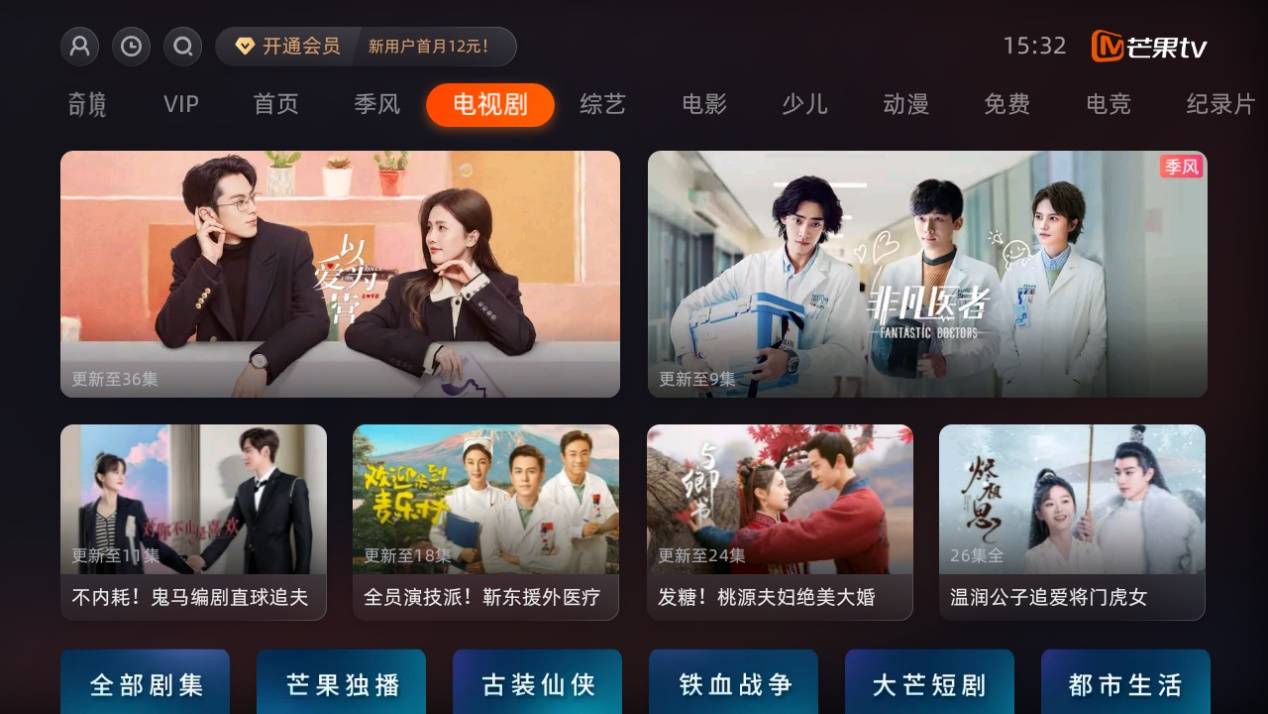The height and width of the screenshot is (714, 1268).
Task: Open the card 全员演技派！靳东援外医疗
Action: point(485,522)
